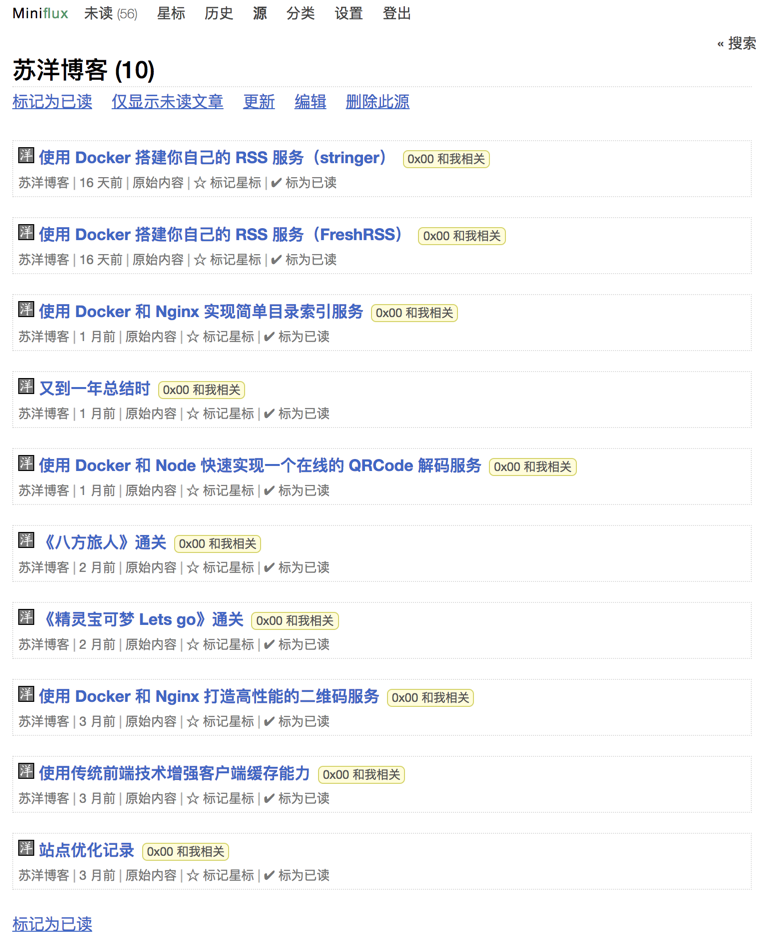Click the favicon next to "《精灵宝可梦 Lets go》通关"
769x946 pixels.
click(25, 618)
